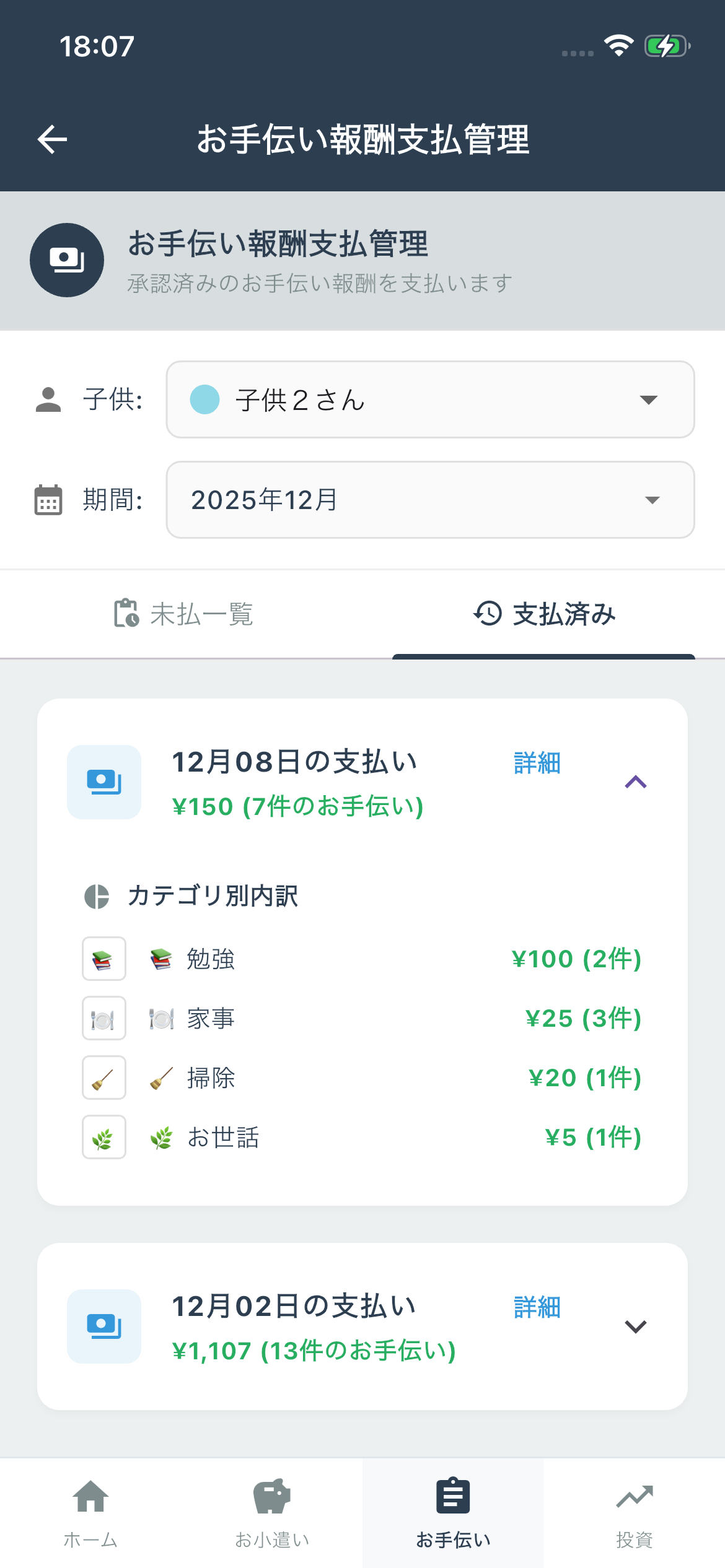Click the plate icon for 家事 category
The width and height of the screenshot is (725, 1568).
(x=103, y=1017)
